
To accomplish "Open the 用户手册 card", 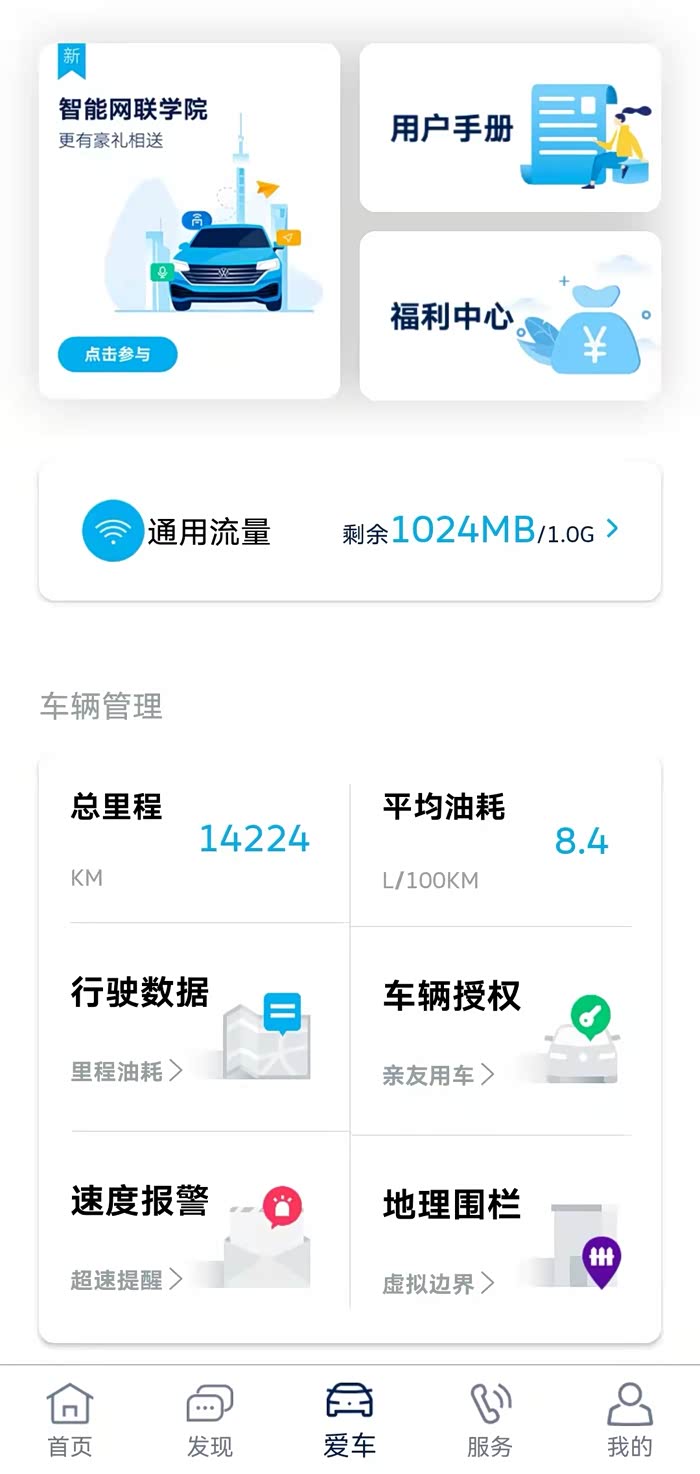I will click(510, 128).
